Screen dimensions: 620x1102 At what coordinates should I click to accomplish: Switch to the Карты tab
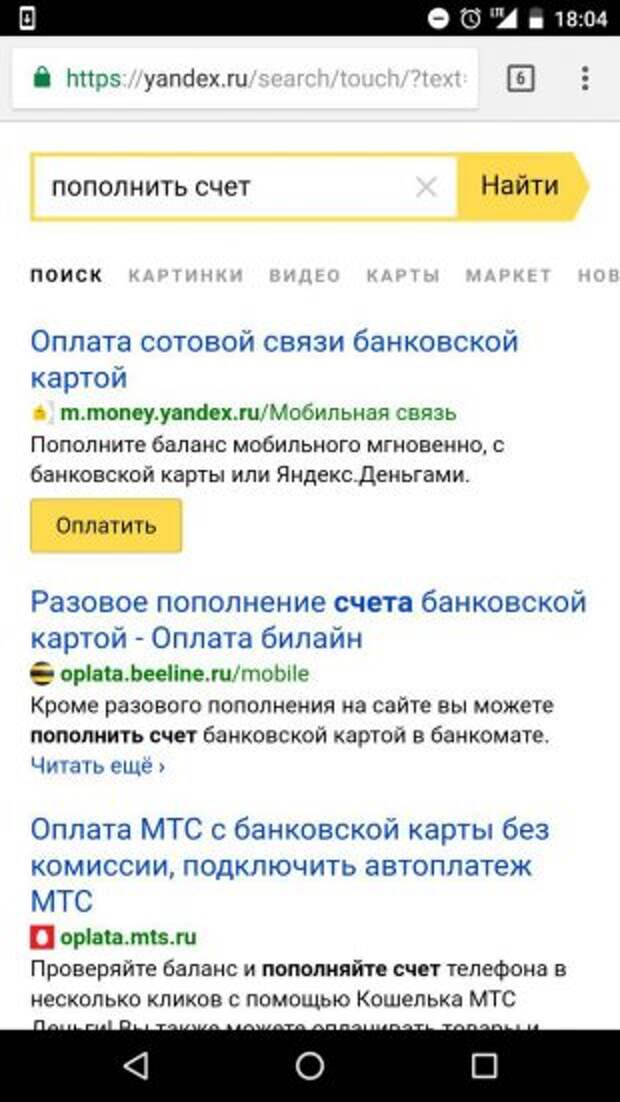pos(403,276)
